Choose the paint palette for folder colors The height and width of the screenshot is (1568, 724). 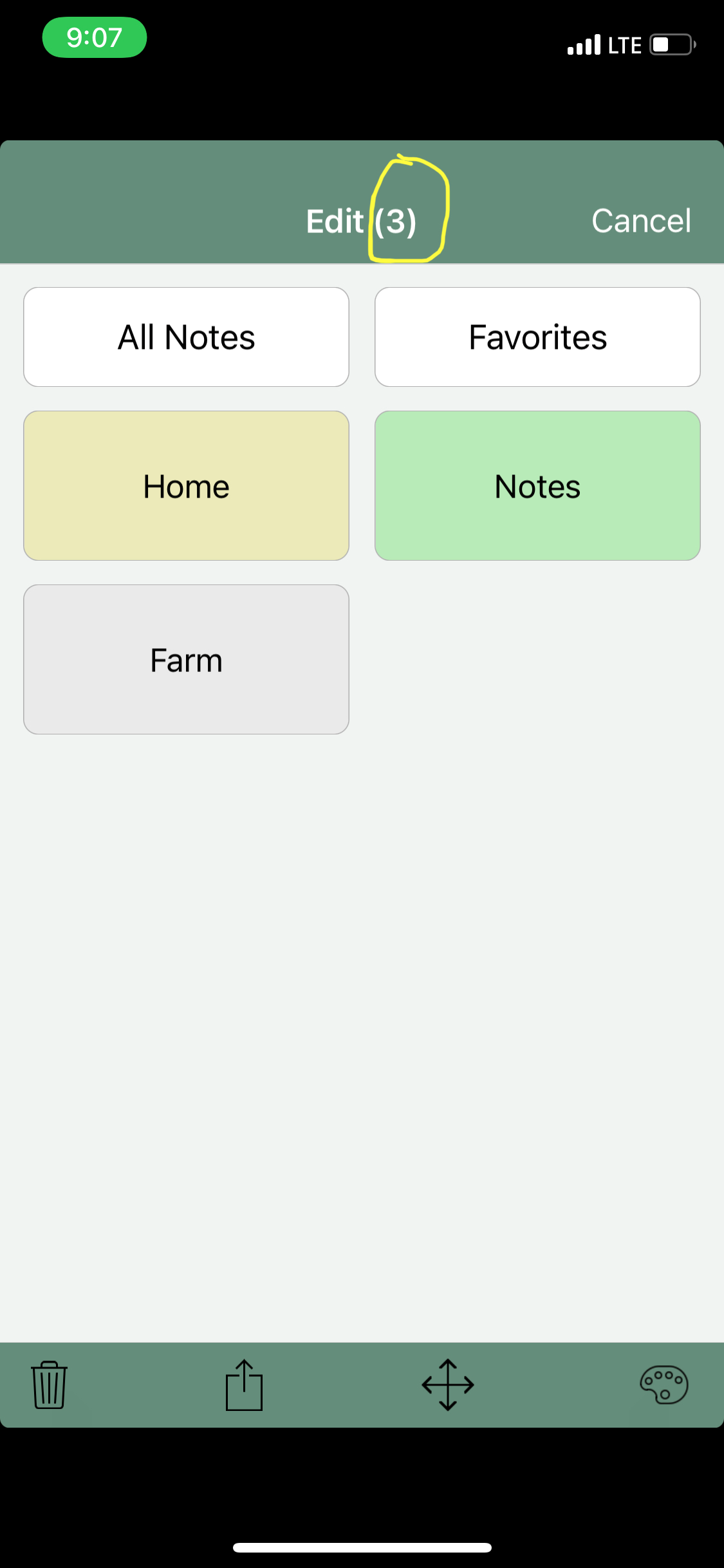click(x=665, y=1386)
